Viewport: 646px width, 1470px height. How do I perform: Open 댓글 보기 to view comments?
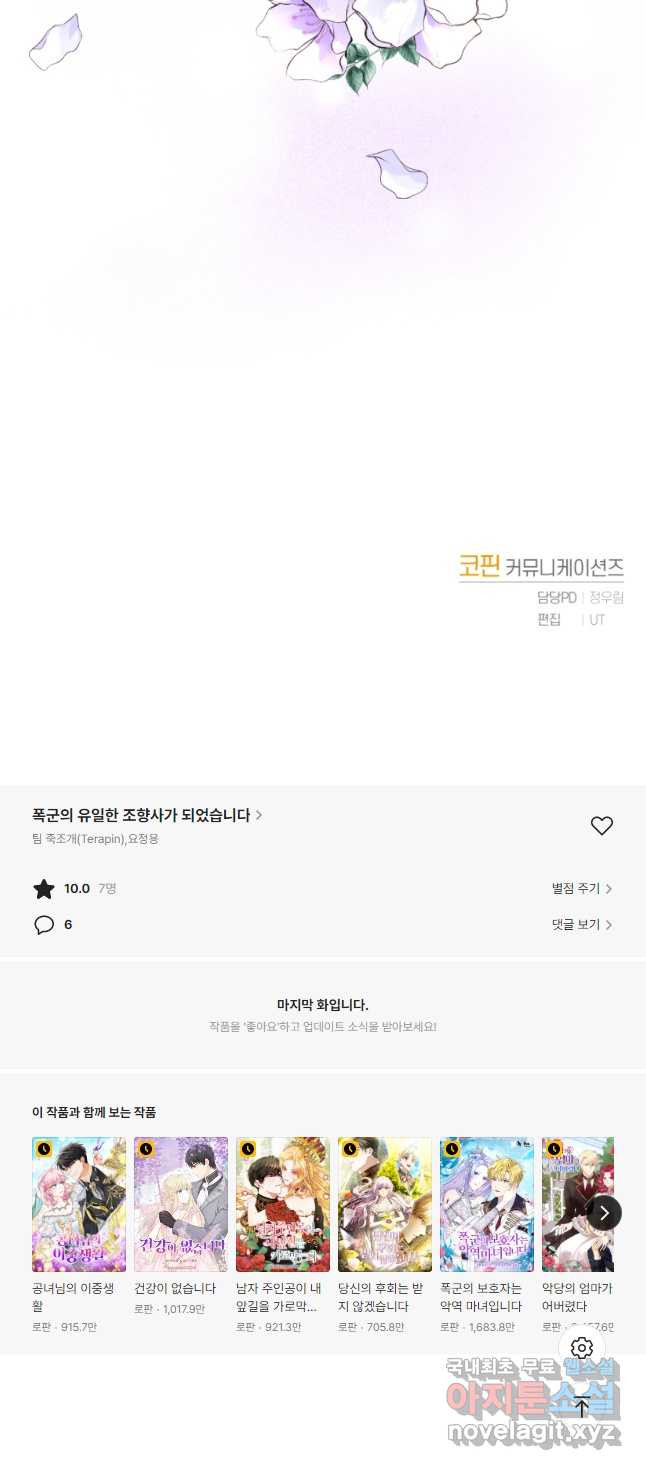pyautogui.click(x=581, y=925)
